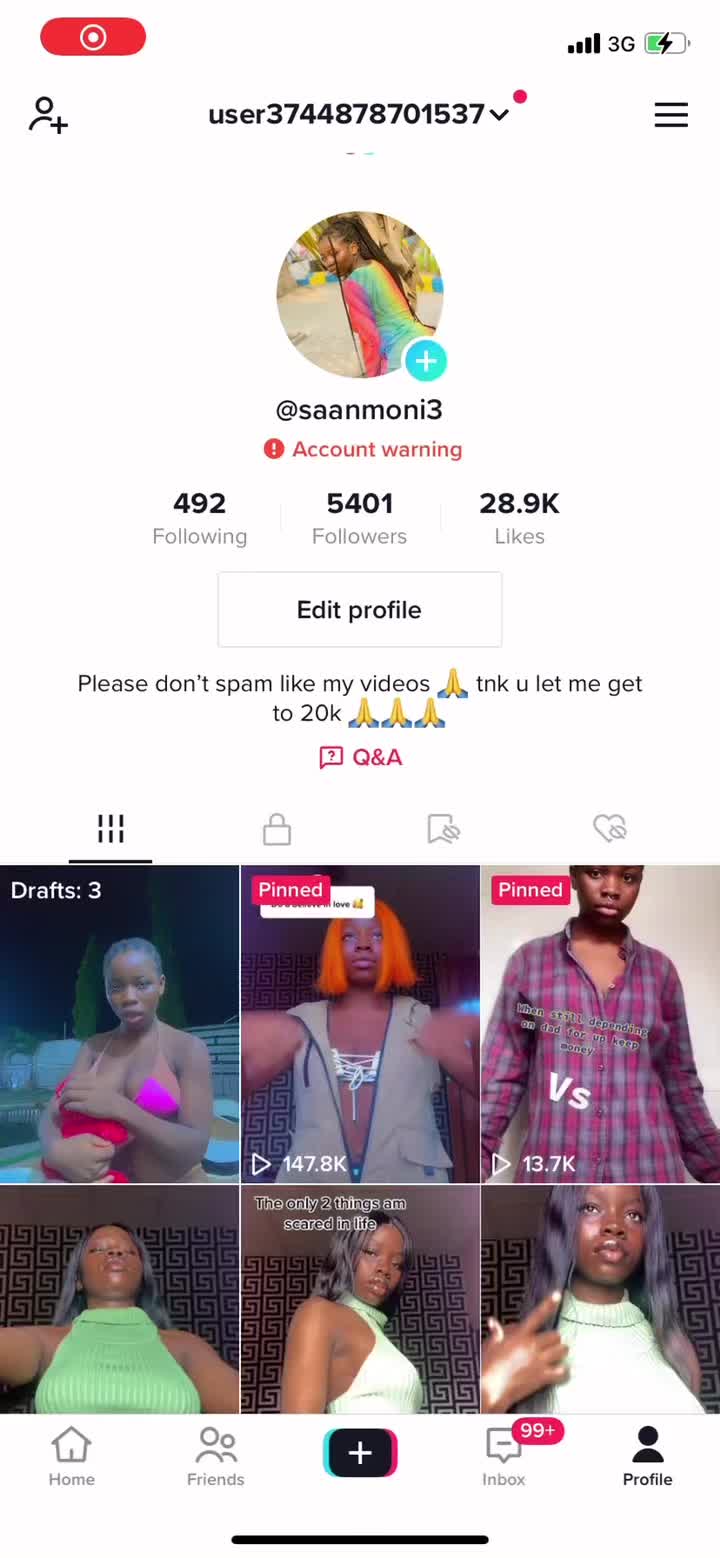Open the Followers list

[359, 518]
